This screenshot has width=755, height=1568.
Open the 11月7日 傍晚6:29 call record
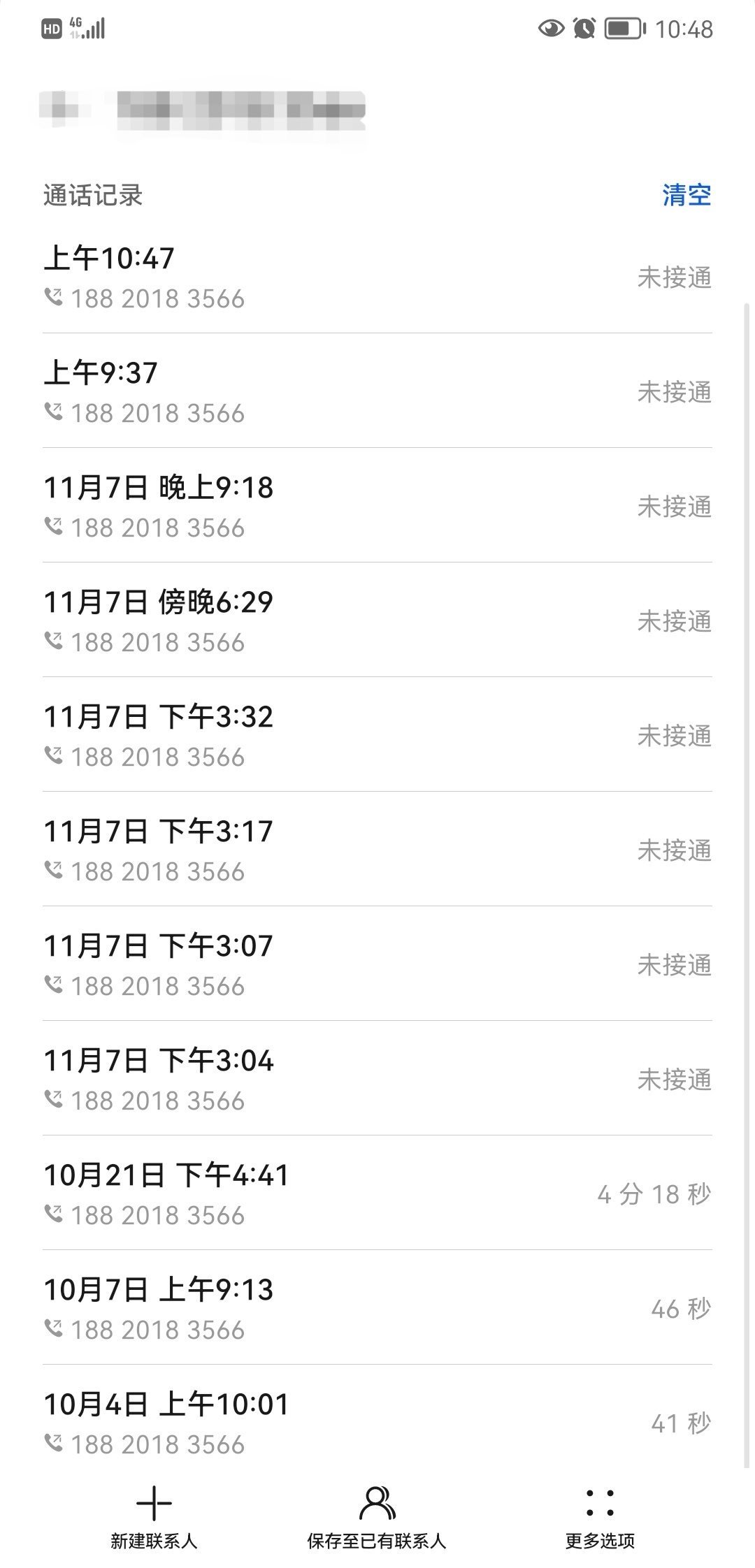tap(377, 620)
